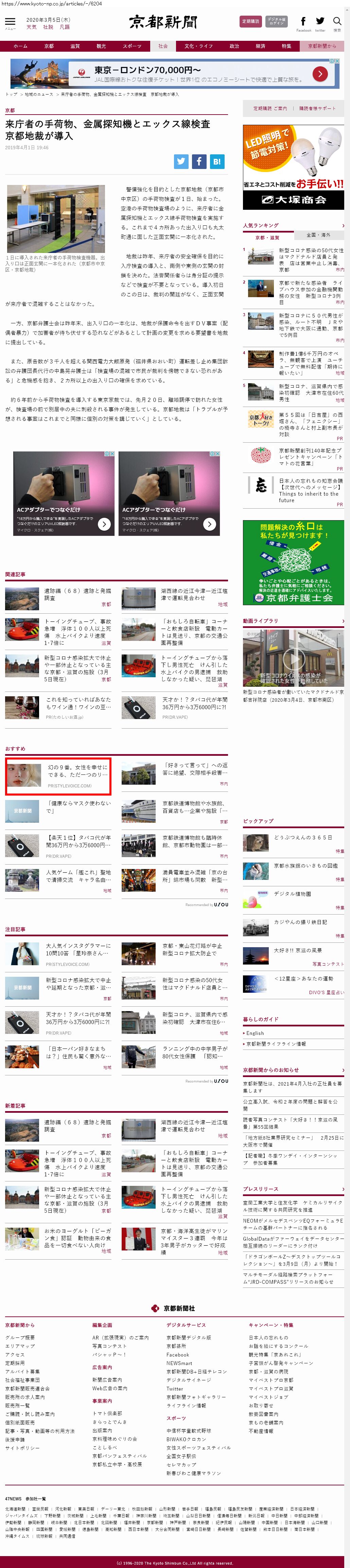Open 京都新聞から tab
The width and height of the screenshot is (350, 1568).
[321, 46]
